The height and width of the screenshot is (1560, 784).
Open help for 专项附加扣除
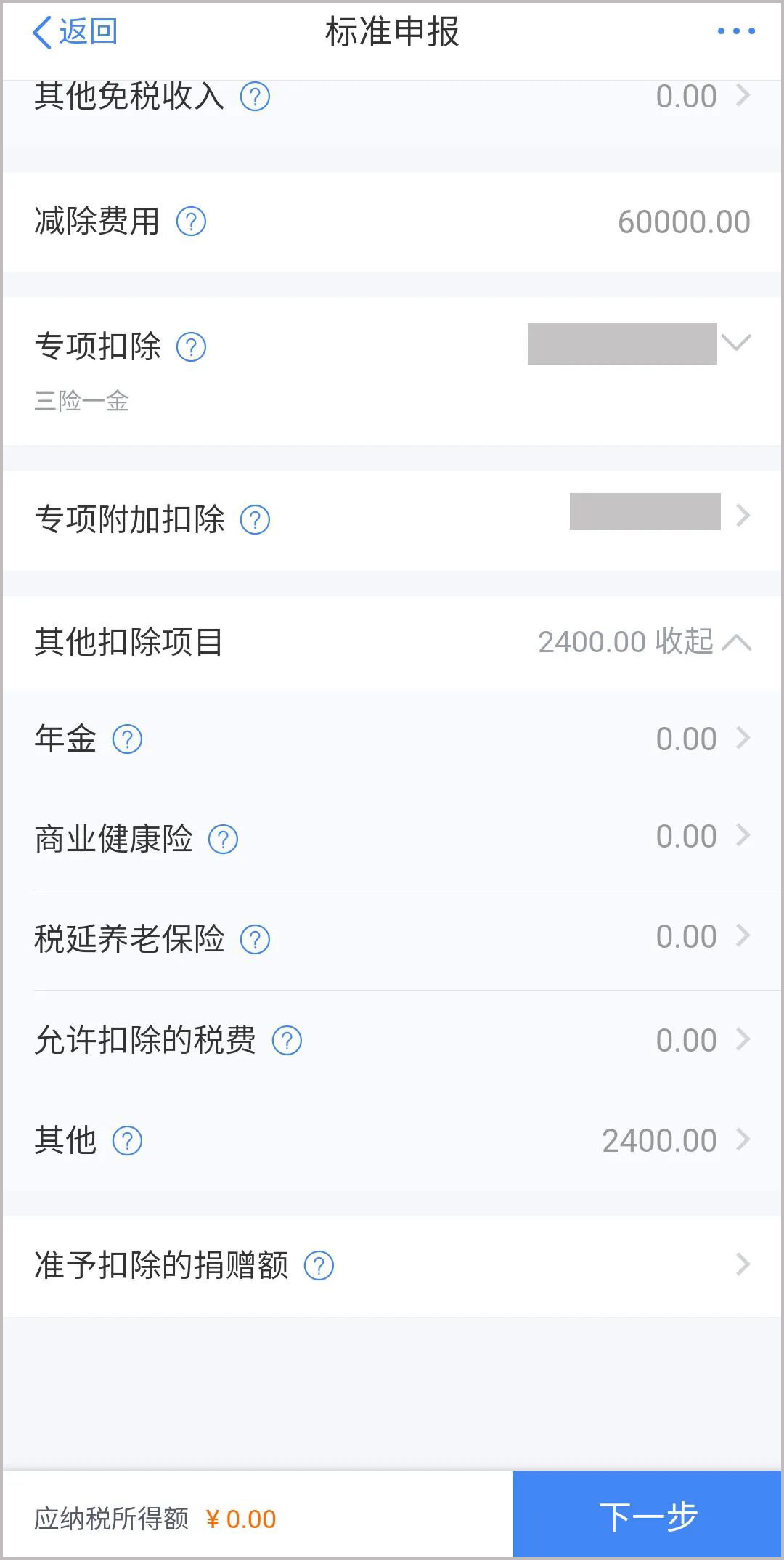(256, 519)
